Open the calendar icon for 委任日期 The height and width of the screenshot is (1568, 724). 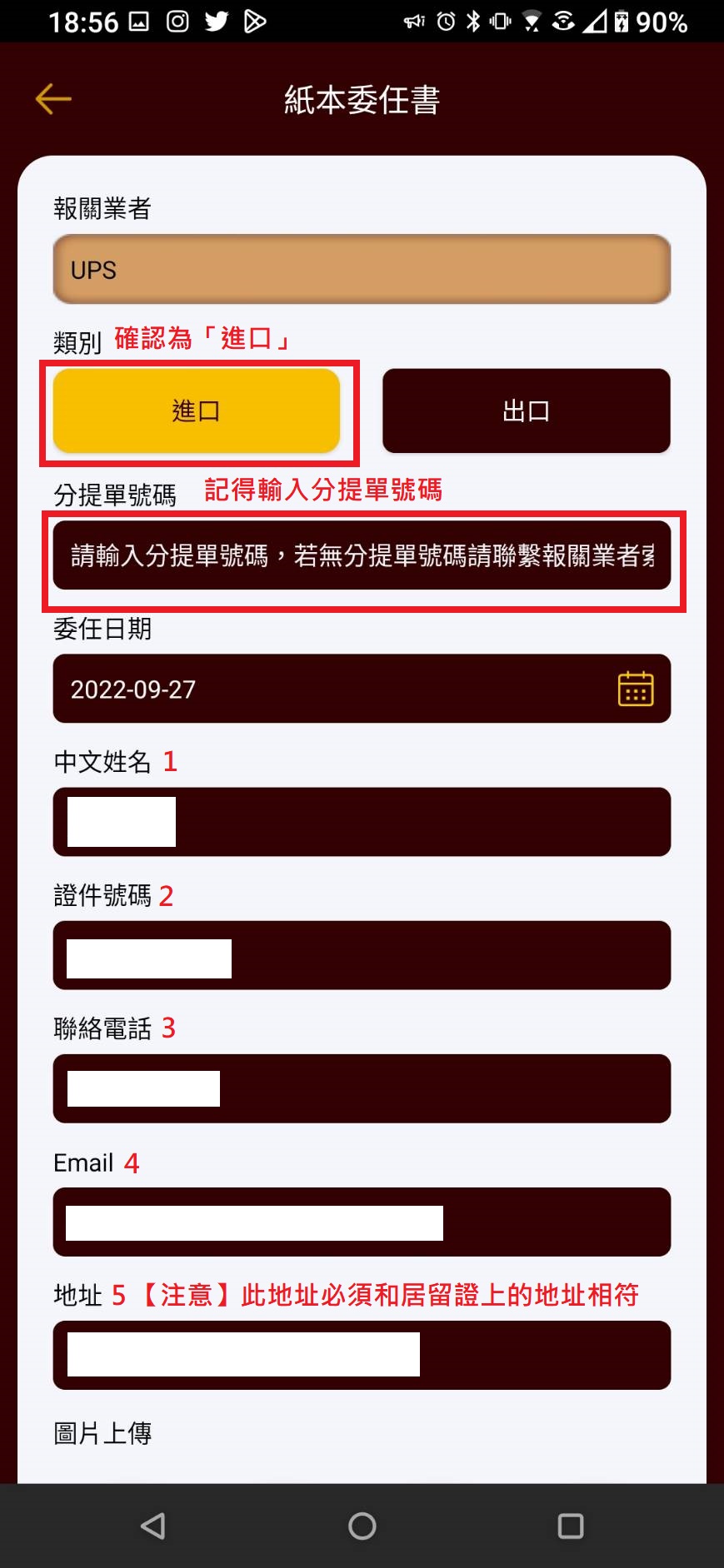[636, 689]
